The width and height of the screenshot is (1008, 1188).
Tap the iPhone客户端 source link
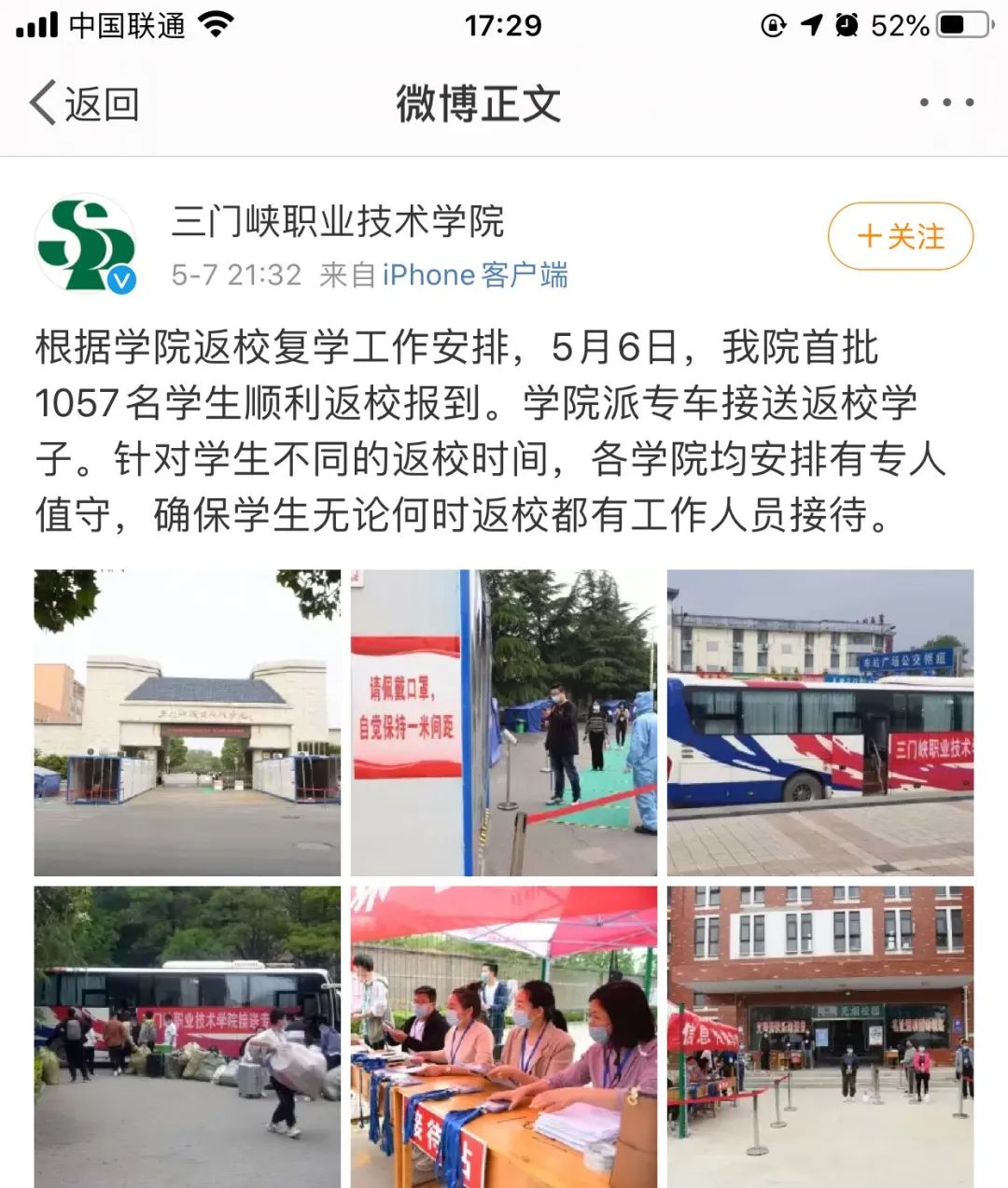pos(474,275)
